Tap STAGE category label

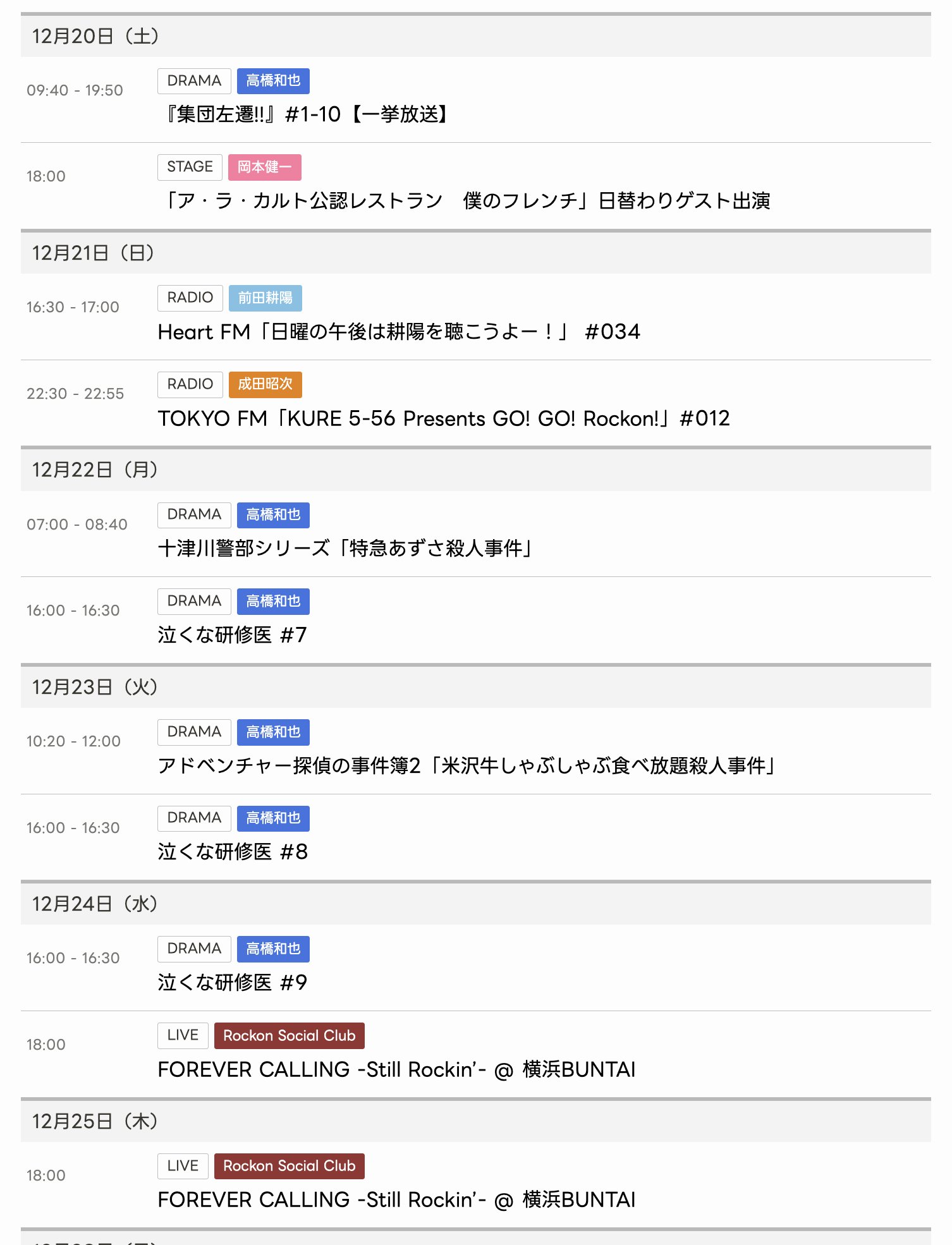tap(190, 167)
